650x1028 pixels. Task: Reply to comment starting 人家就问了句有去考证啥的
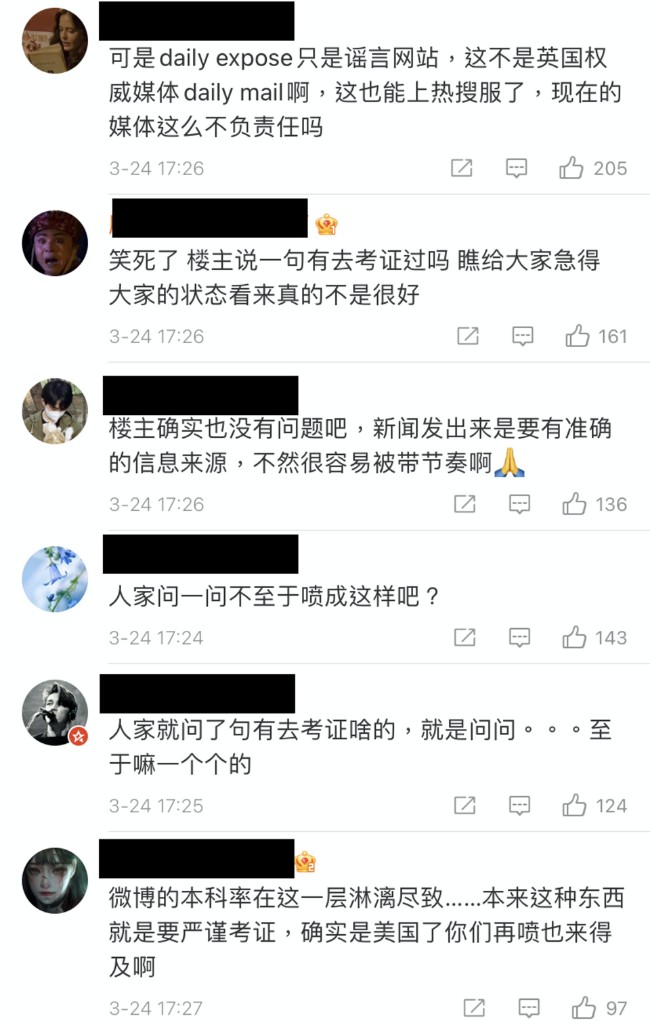coord(519,805)
